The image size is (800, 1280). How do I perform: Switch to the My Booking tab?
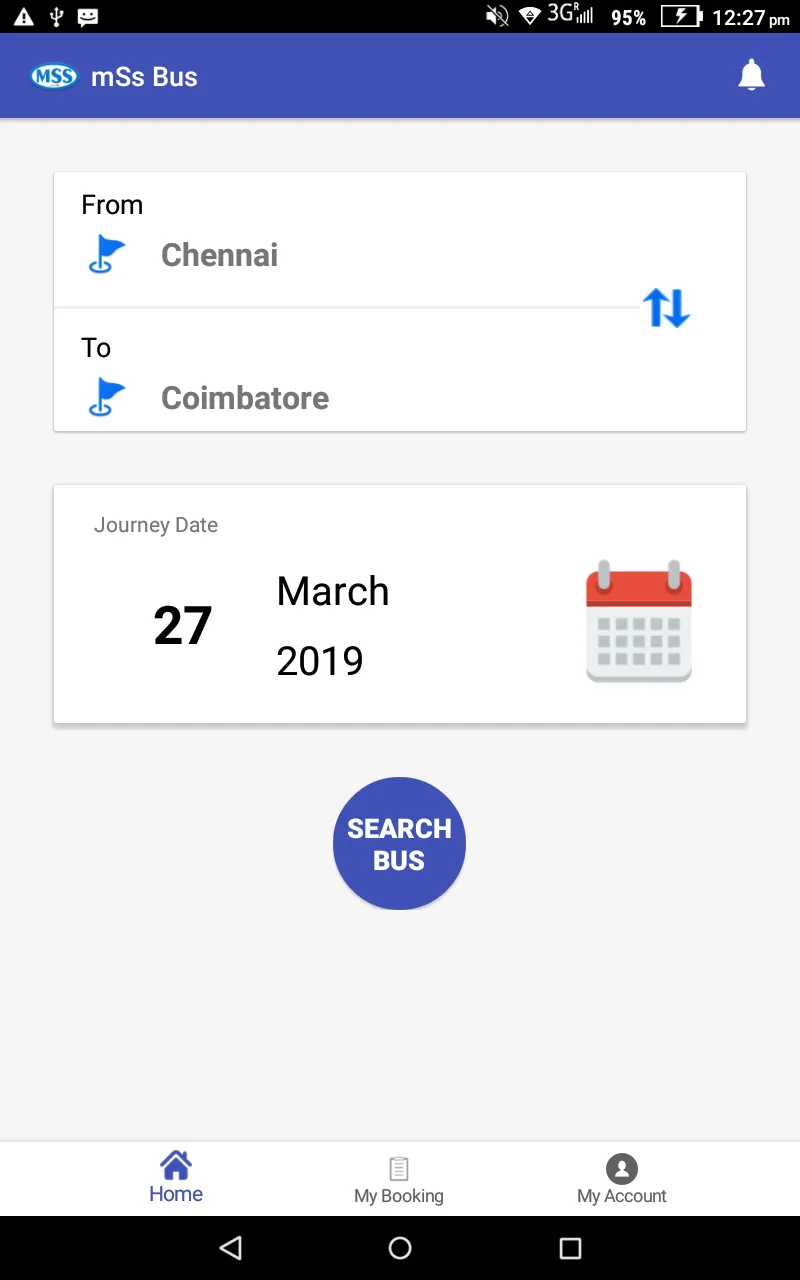tap(399, 1180)
